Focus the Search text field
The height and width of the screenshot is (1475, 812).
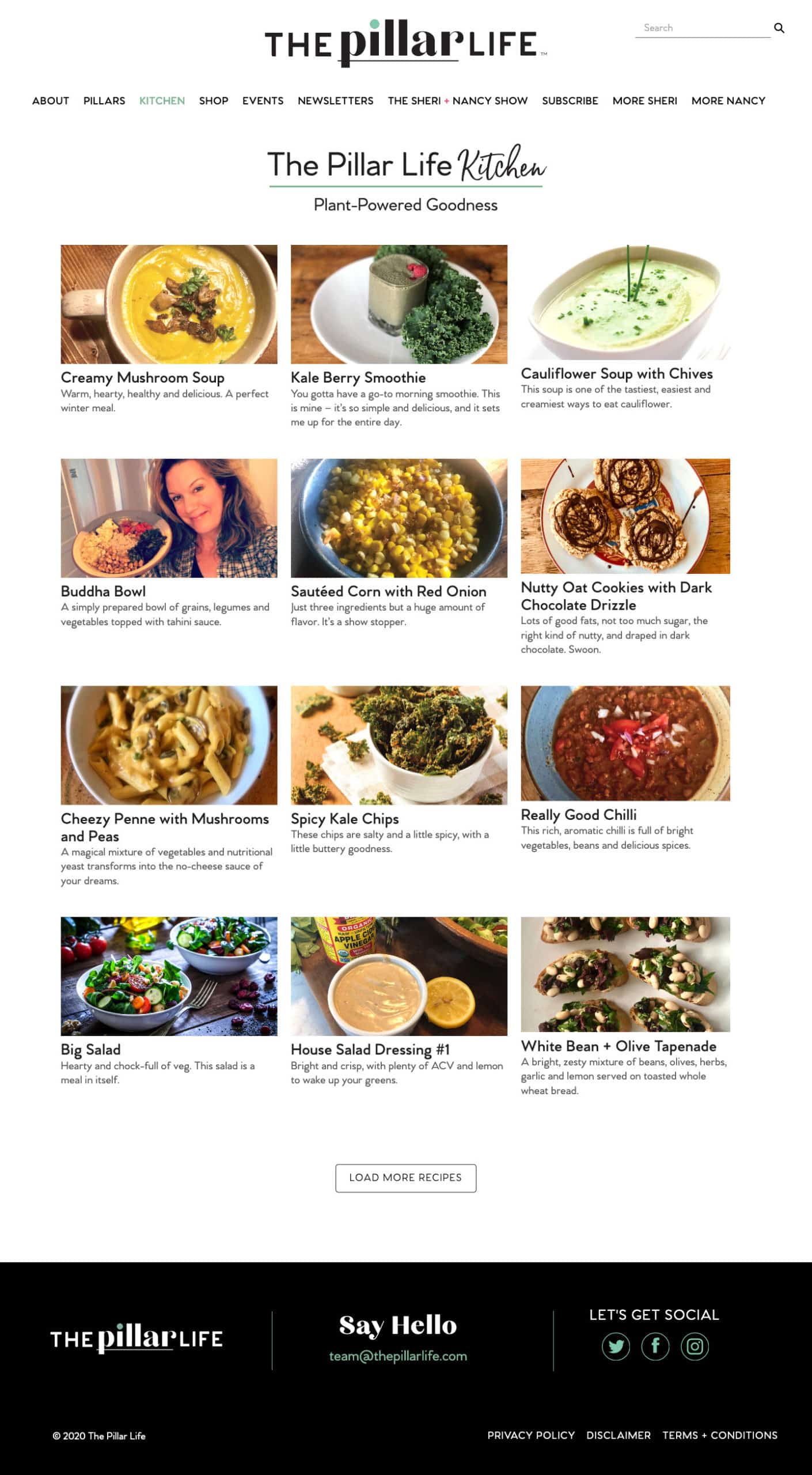click(703, 28)
